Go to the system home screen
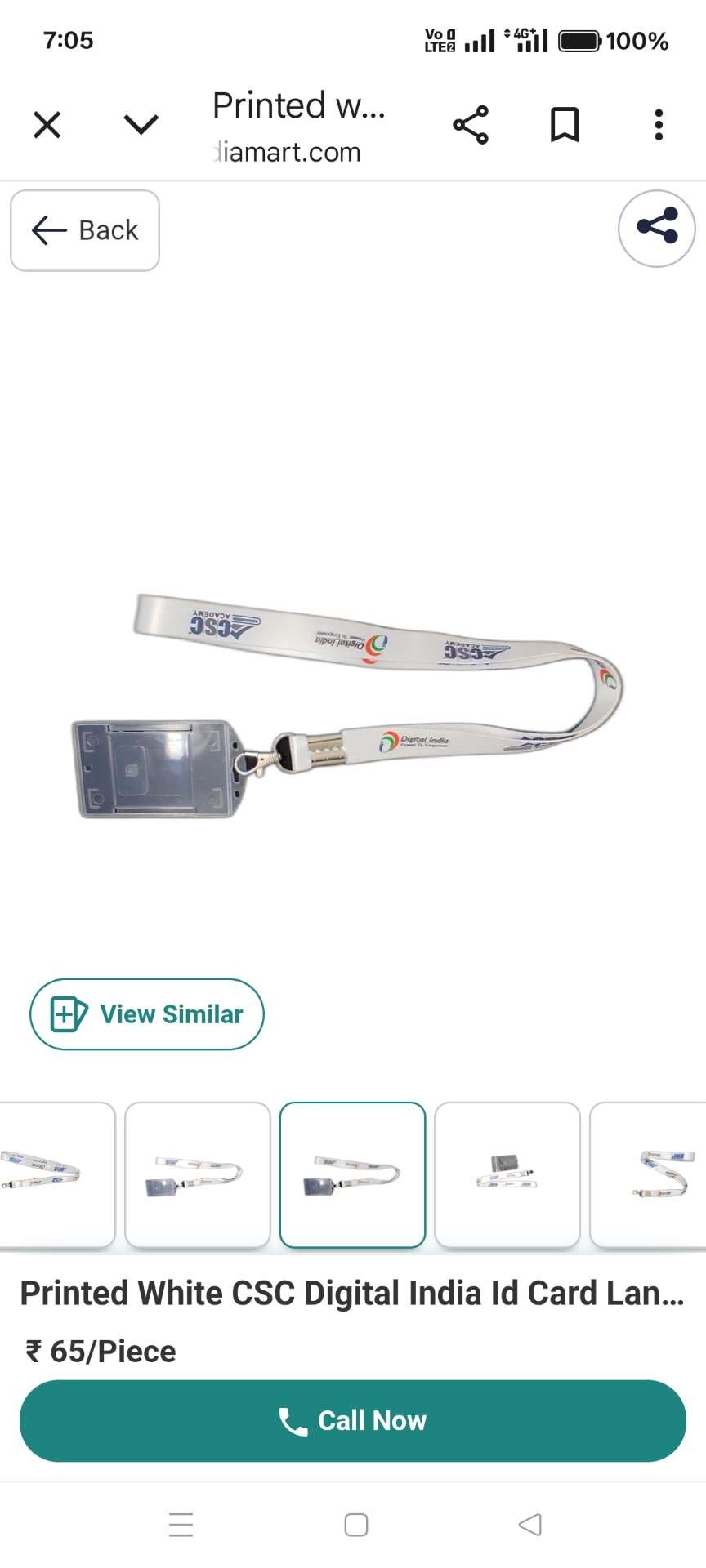This screenshot has height=1568, width=706. [356, 1524]
